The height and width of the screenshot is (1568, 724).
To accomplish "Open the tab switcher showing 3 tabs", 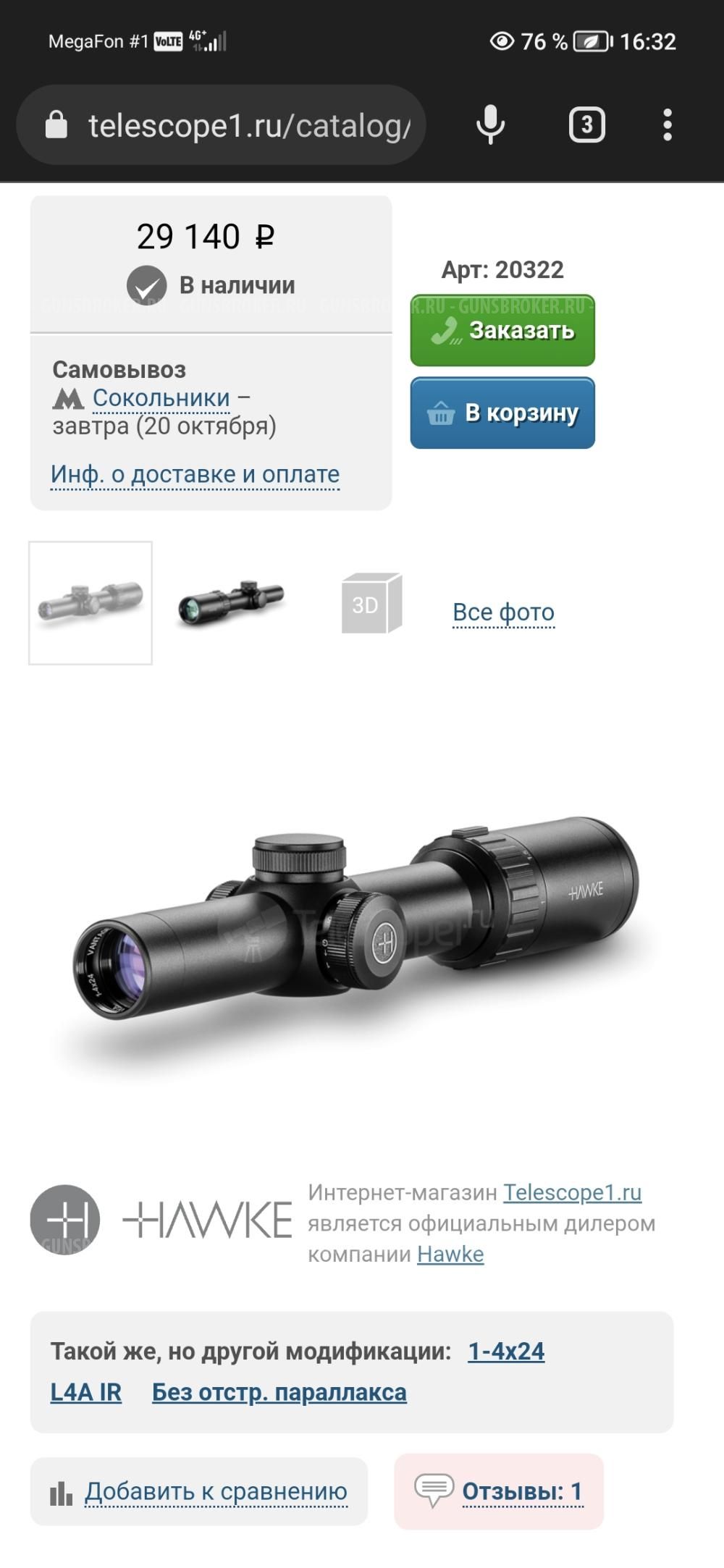I will coord(586,125).
